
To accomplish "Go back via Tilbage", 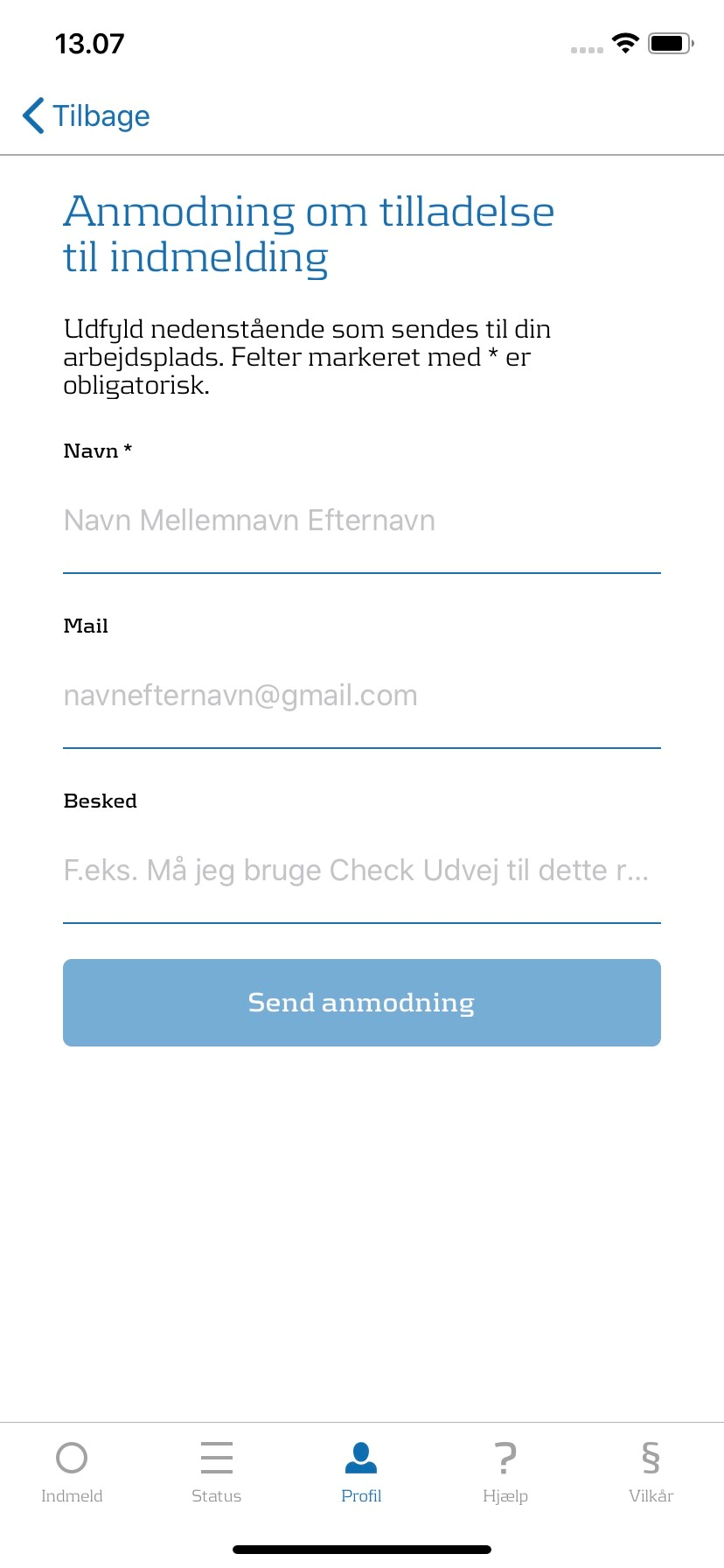I will 87,115.
